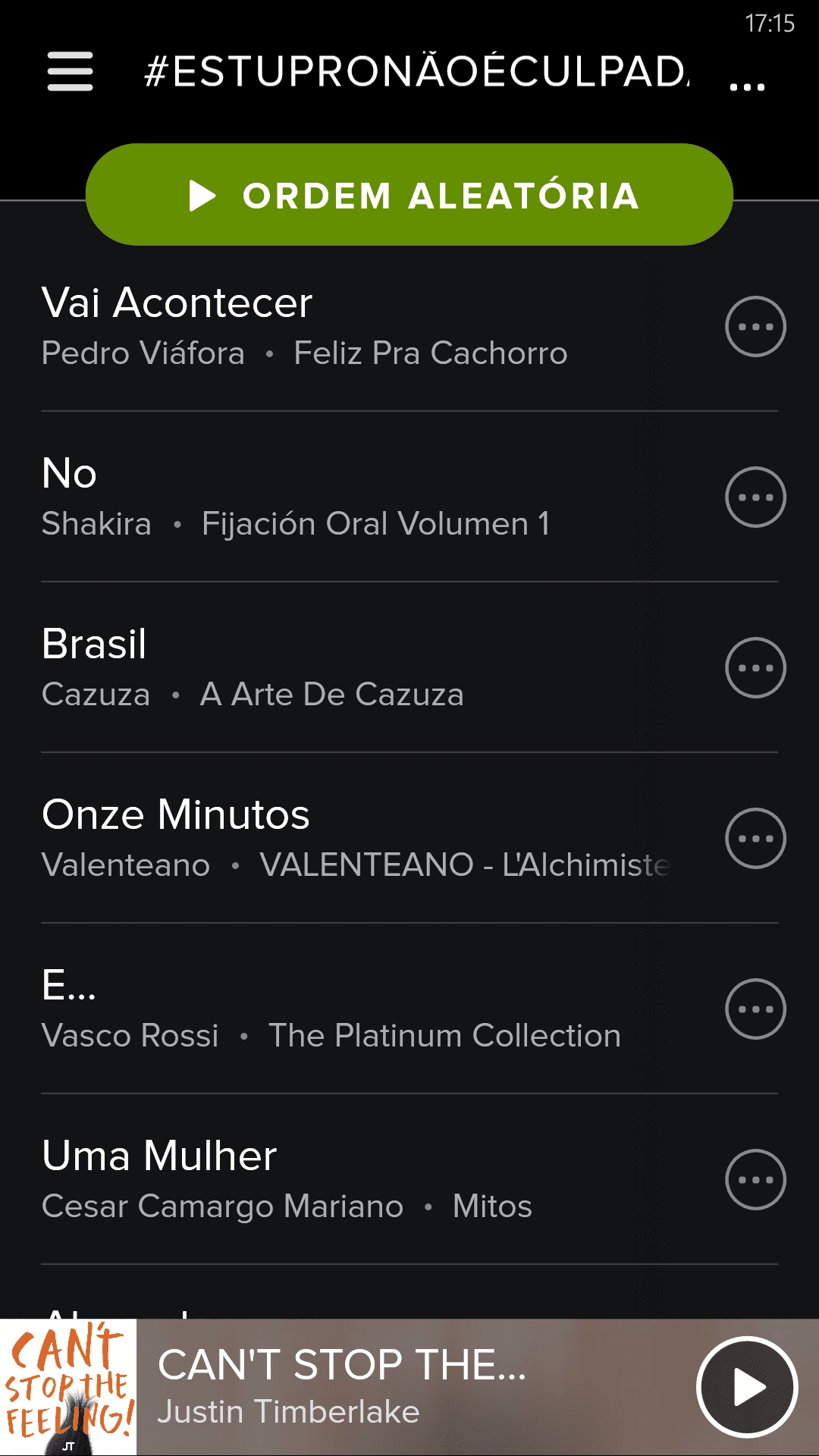Open the hamburger drawer menu
Image resolution: width=819 pixels, height=1456 pixels.
[x=70, y=71]
